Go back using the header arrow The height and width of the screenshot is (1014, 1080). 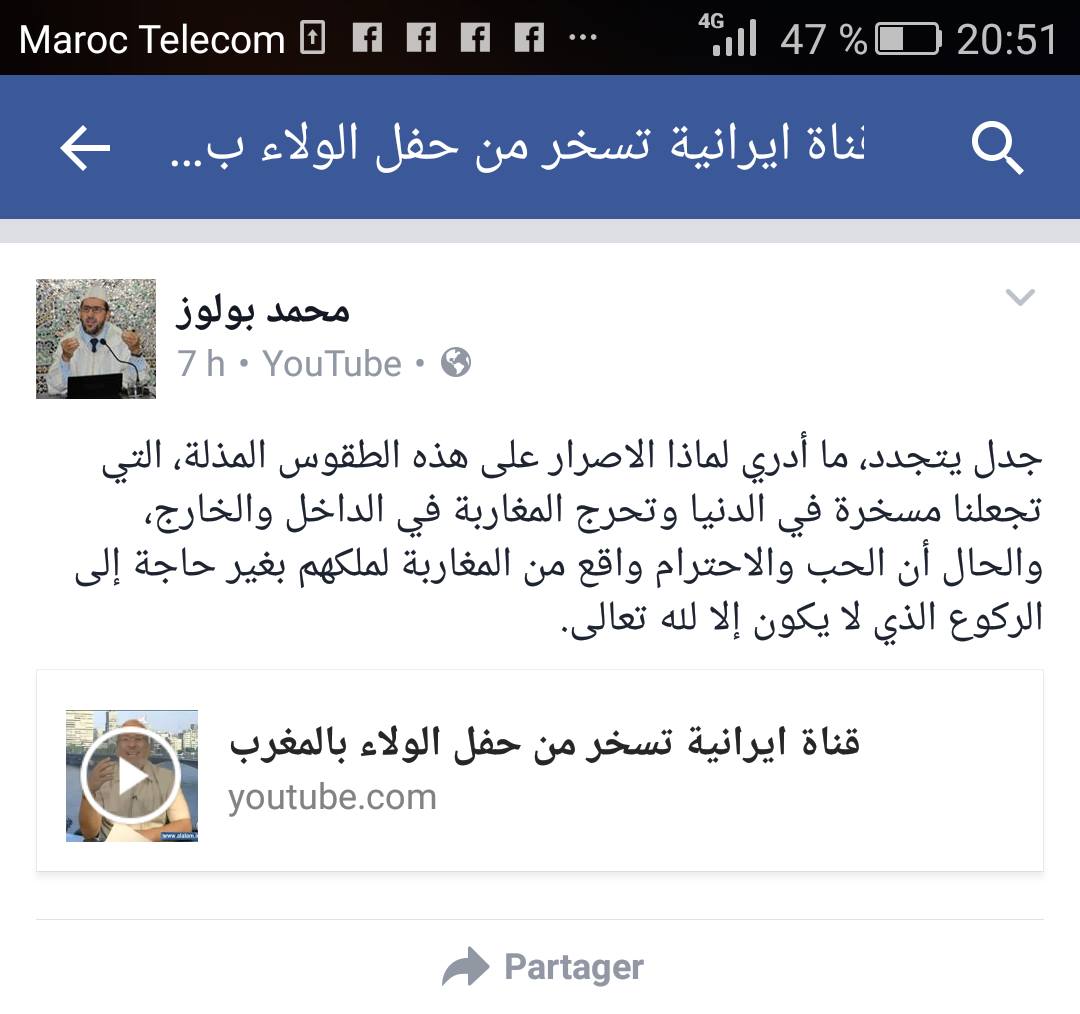(x=85, y=148)
